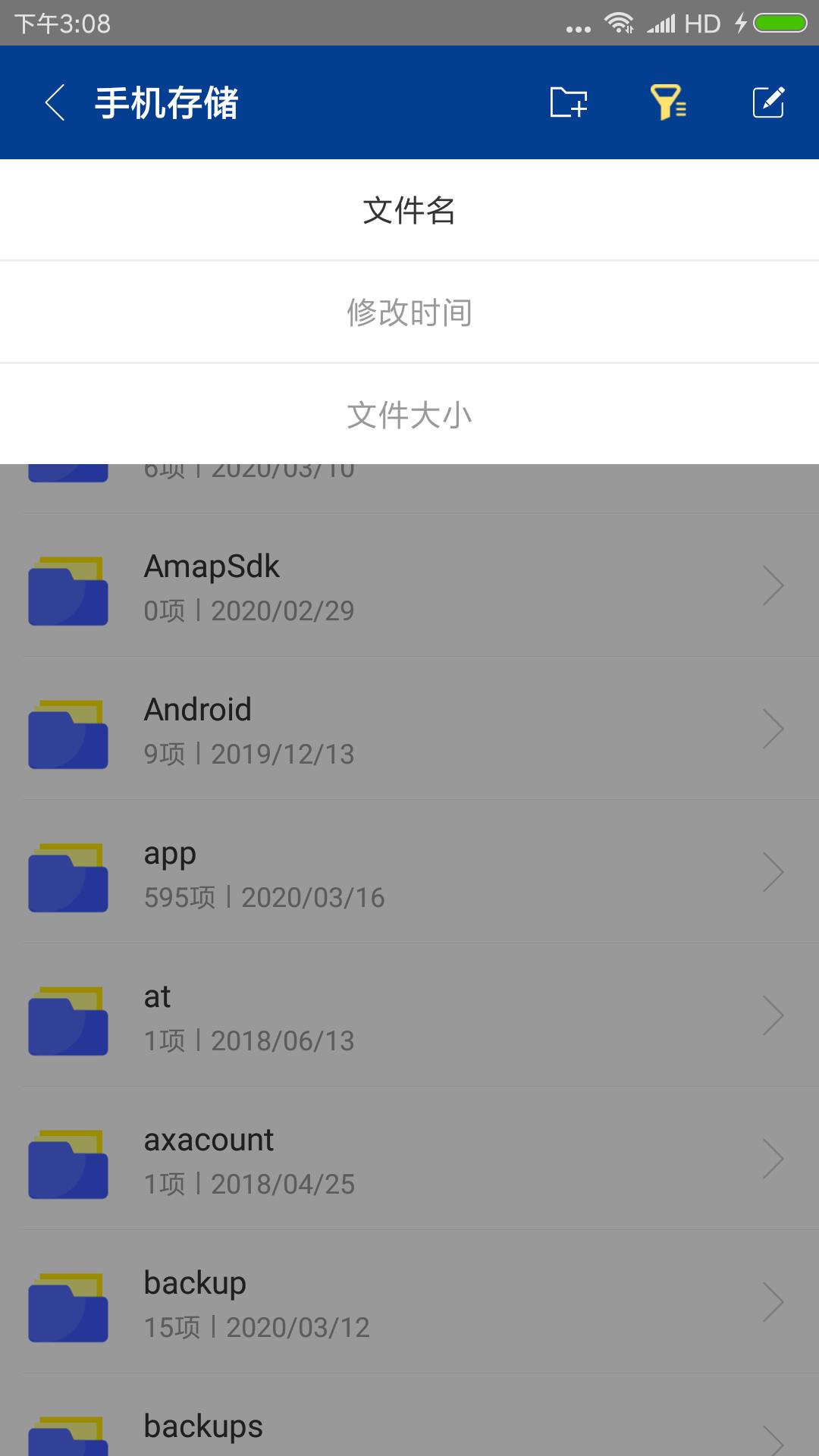Open the Android folder

409,729
